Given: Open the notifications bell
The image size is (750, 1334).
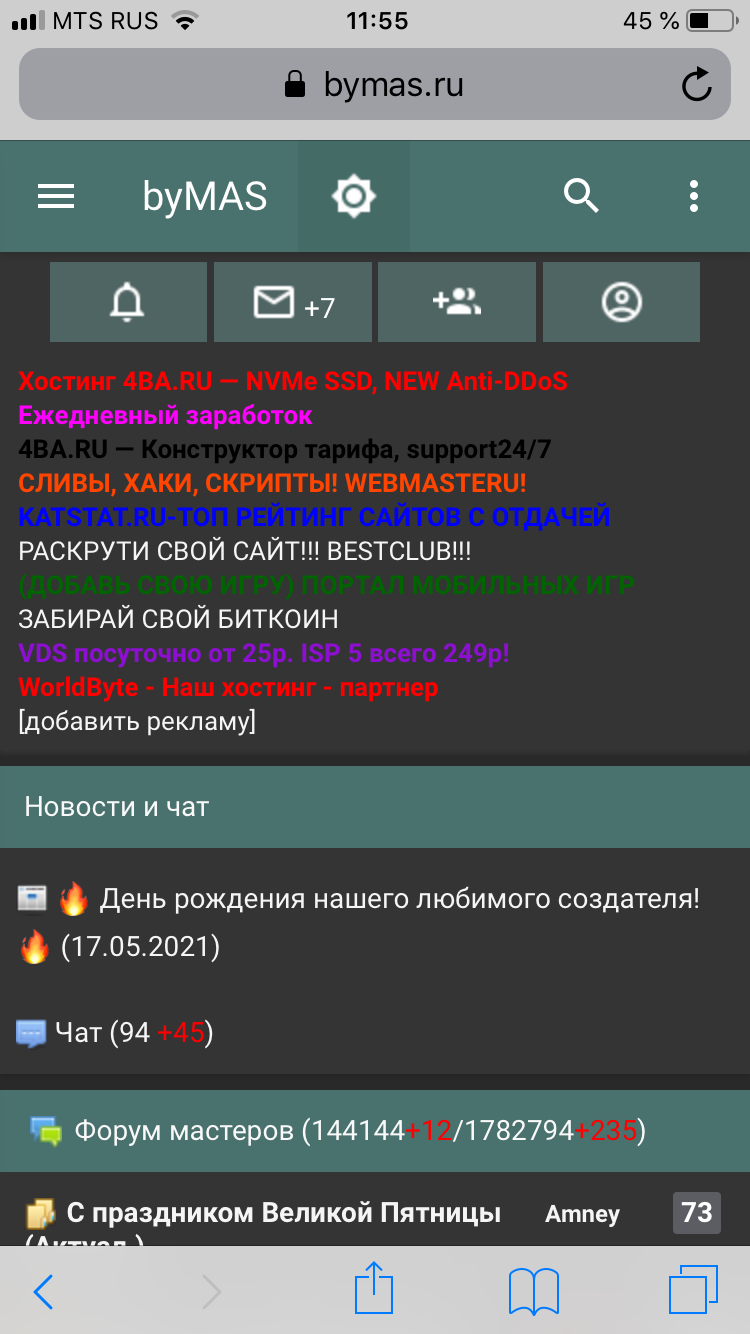Looking at the screenshot, I should click(x=128, y=302).
